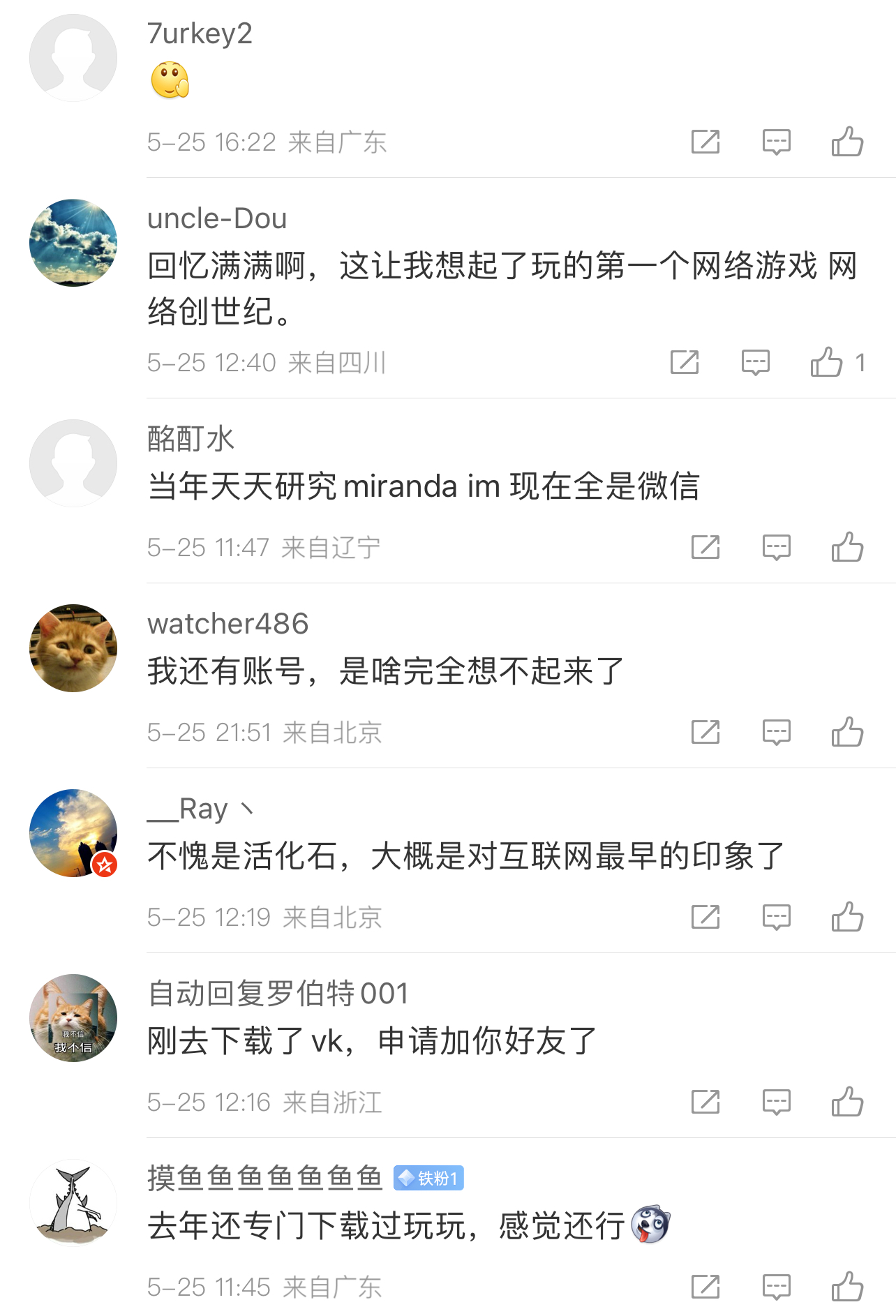Reply to 自动回复罗伯特001's vk comment
Viewport: 896px width, 1316px height.
pos(776,1102)
